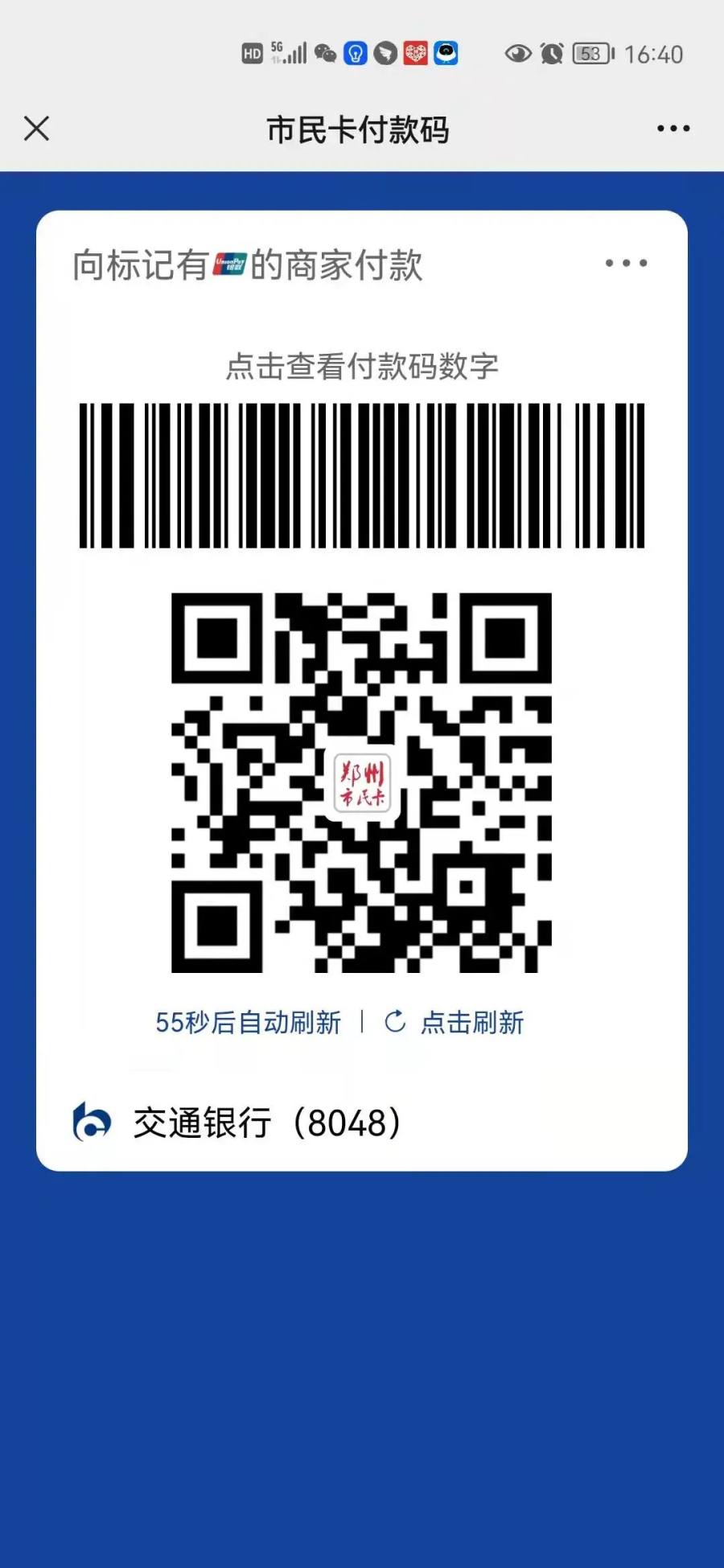724x1568 pixels.
Task: Open the payment card's three-dot options
Action: click(626, 263)
